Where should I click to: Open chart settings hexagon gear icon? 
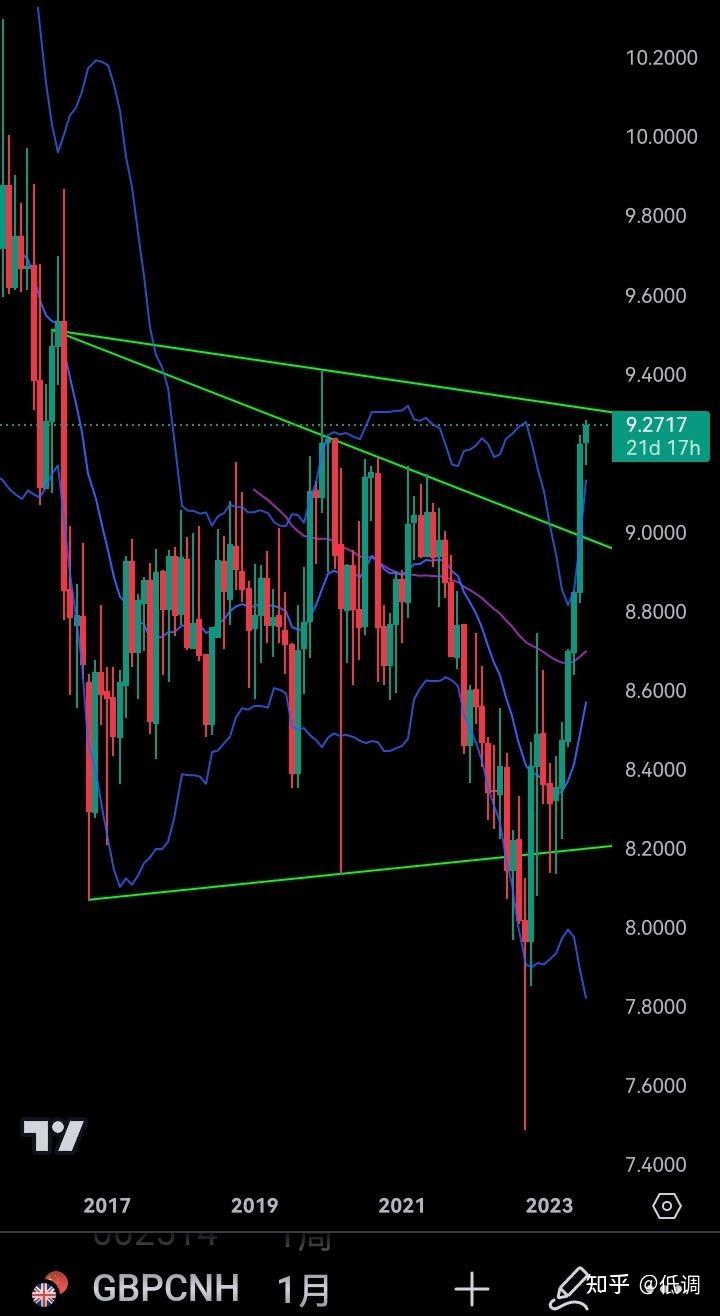pos(667,1205)
